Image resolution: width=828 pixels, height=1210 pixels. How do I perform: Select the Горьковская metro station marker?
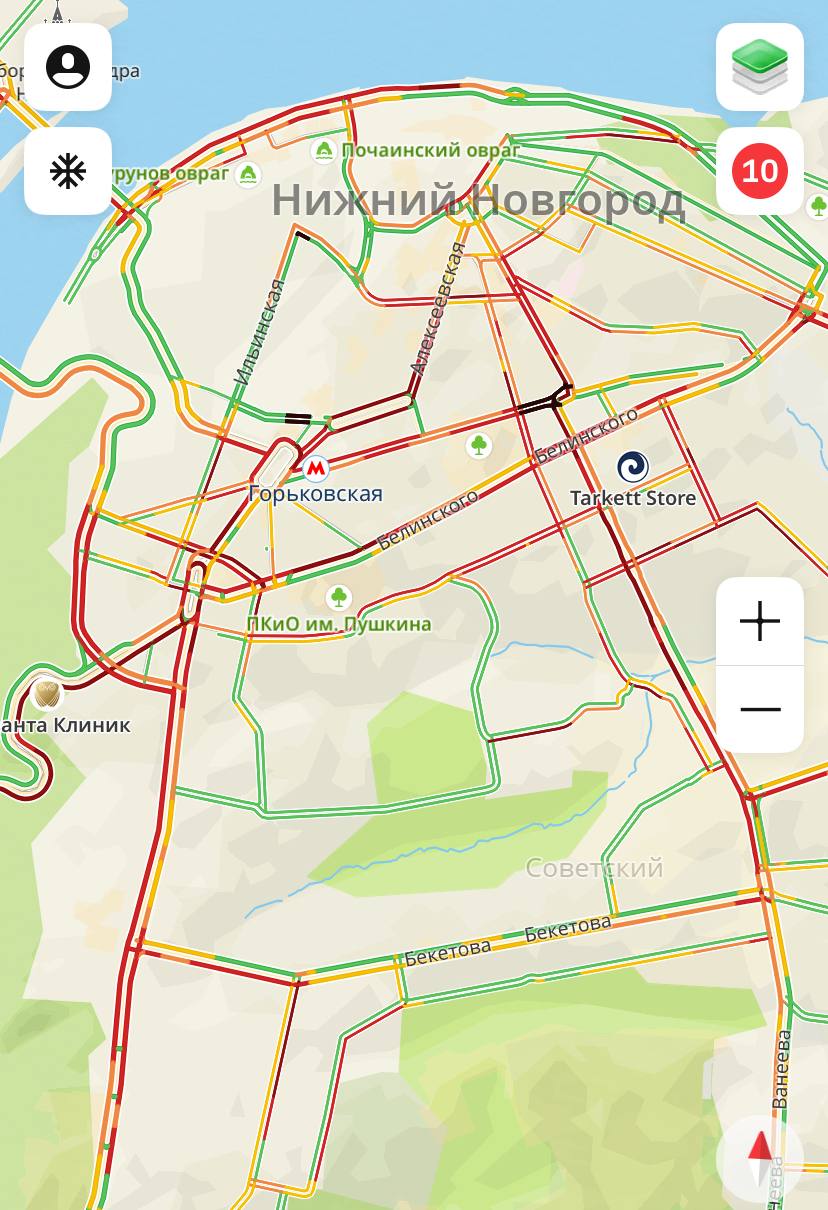(x=316, y=468)
